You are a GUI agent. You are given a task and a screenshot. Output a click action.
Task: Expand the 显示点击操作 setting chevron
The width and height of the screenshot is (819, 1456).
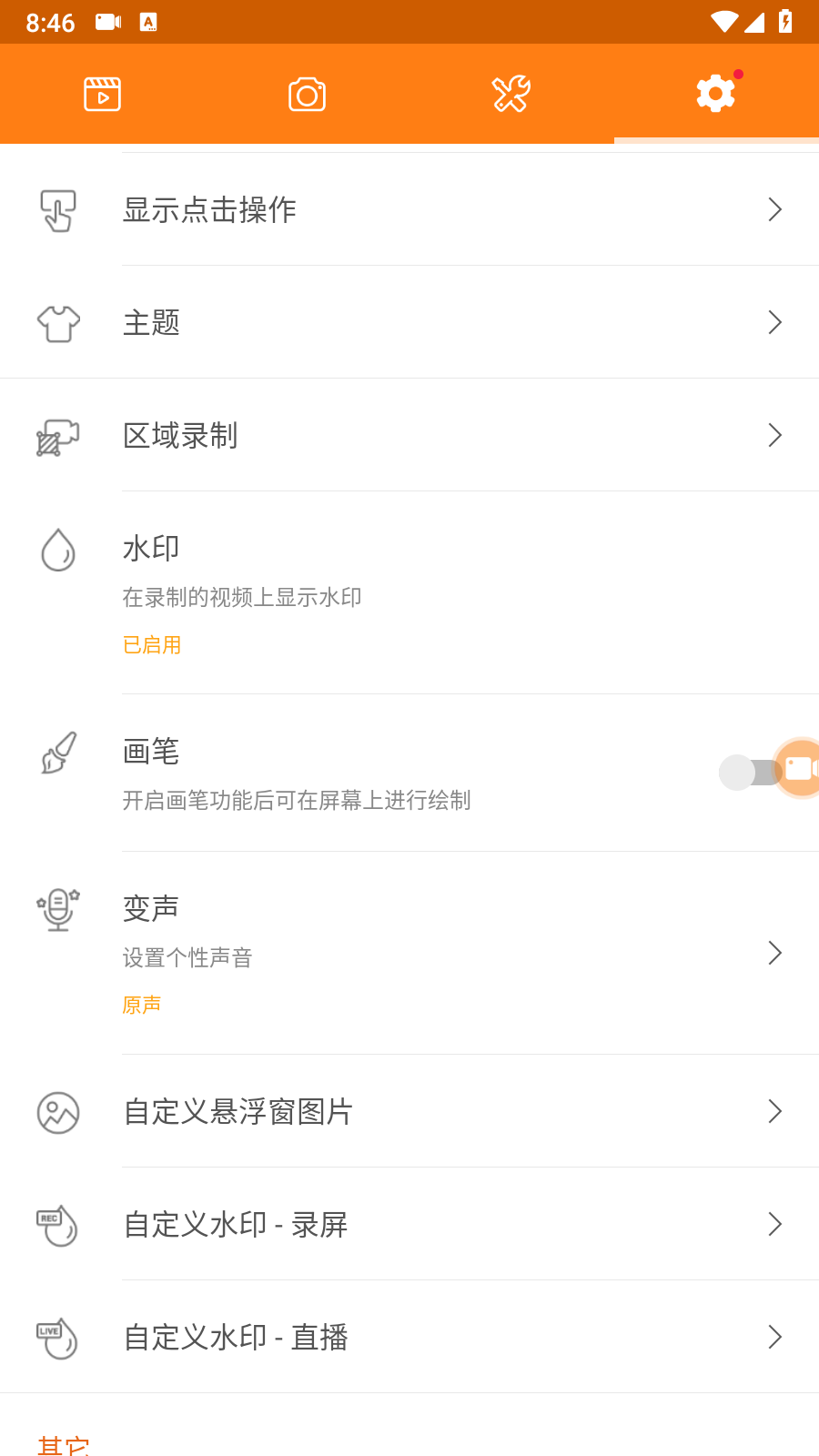[x=773, y=209]
